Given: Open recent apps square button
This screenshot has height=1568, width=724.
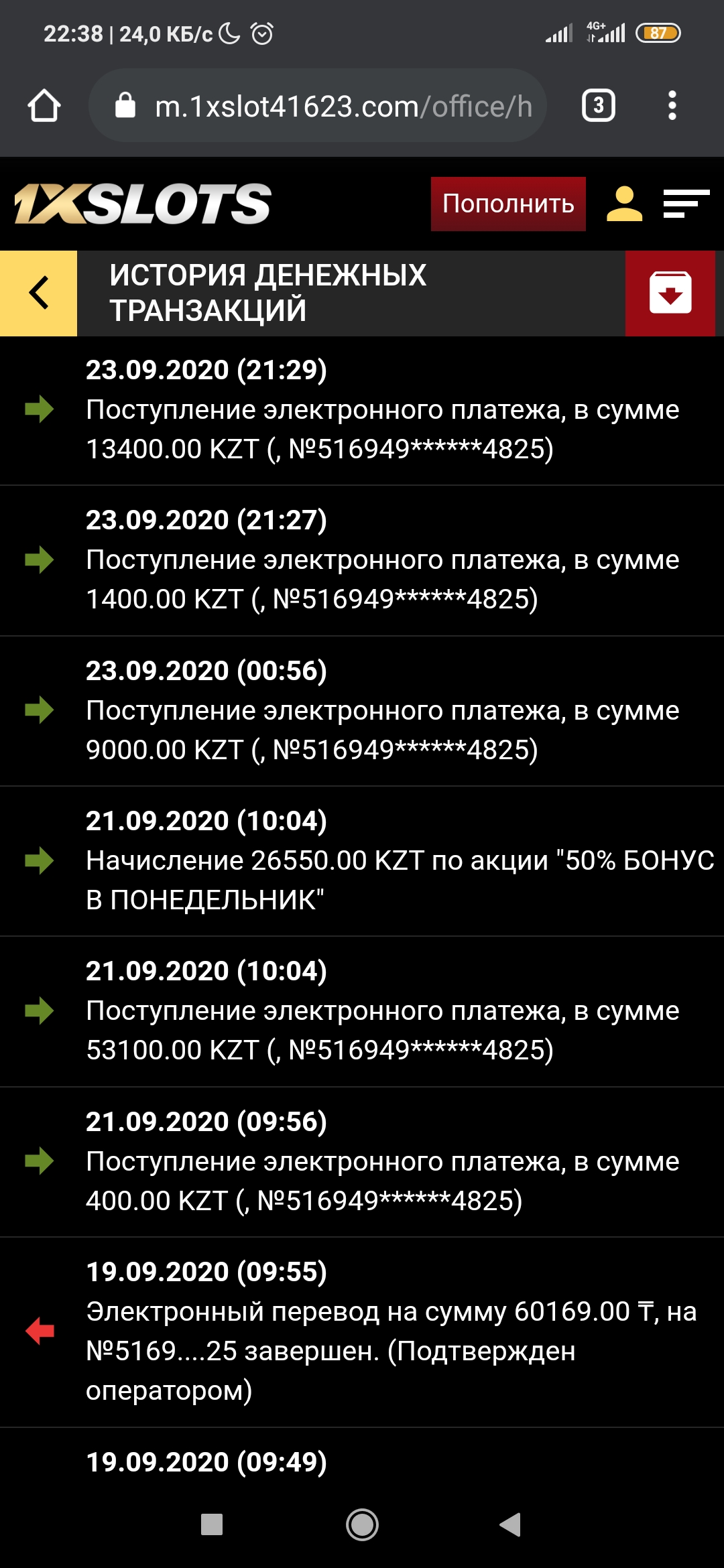Looking at the screenshot, I should [x=212, y=1524].
